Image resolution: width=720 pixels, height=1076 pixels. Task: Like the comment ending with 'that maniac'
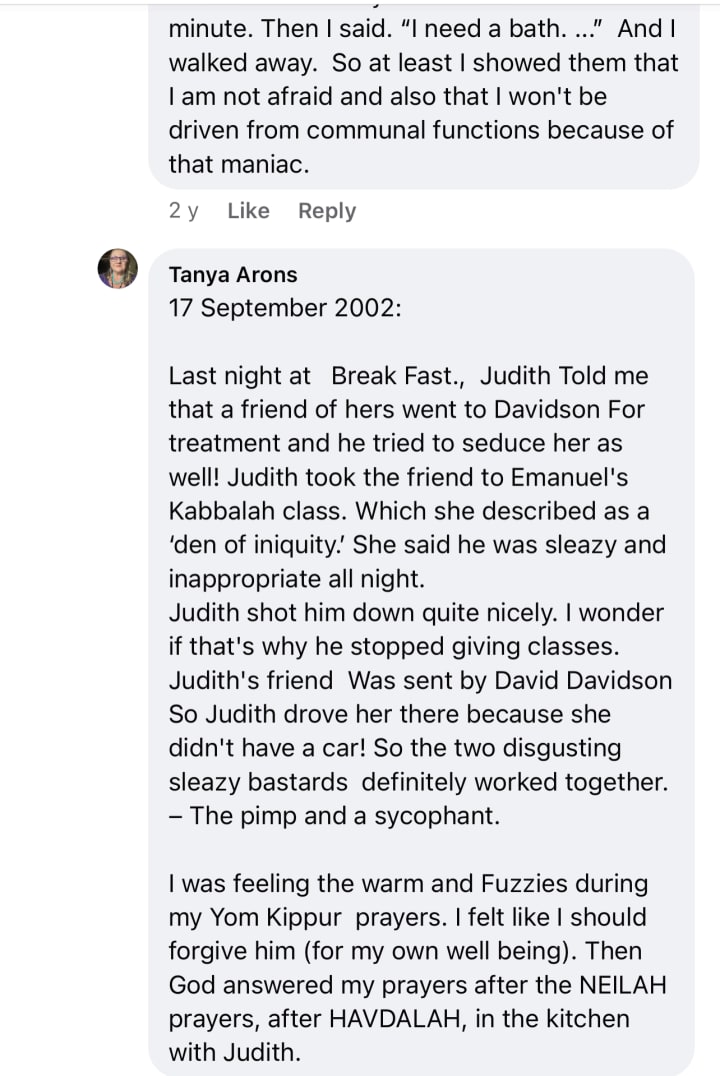[248, 211]
